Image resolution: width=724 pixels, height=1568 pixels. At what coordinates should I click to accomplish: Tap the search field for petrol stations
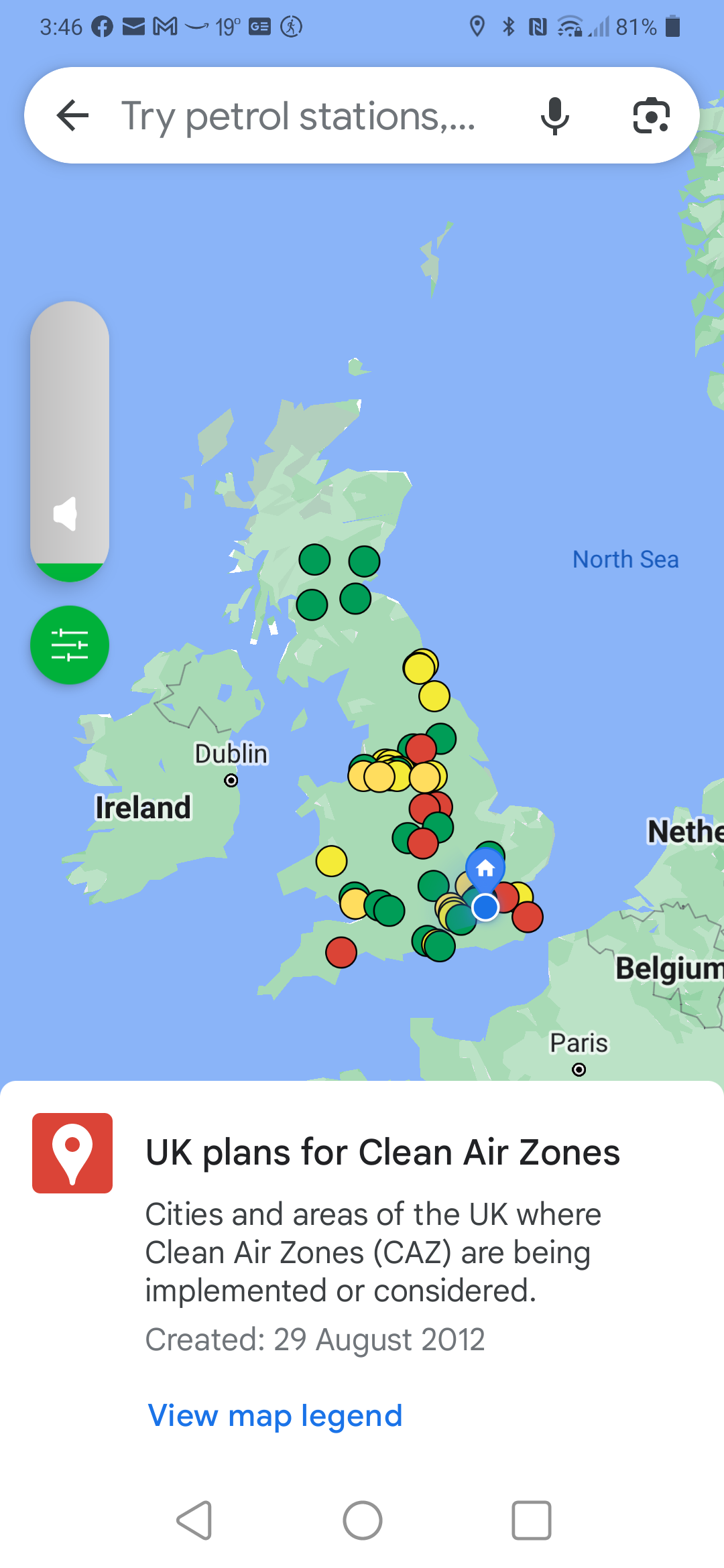click(x=298, y=116)
